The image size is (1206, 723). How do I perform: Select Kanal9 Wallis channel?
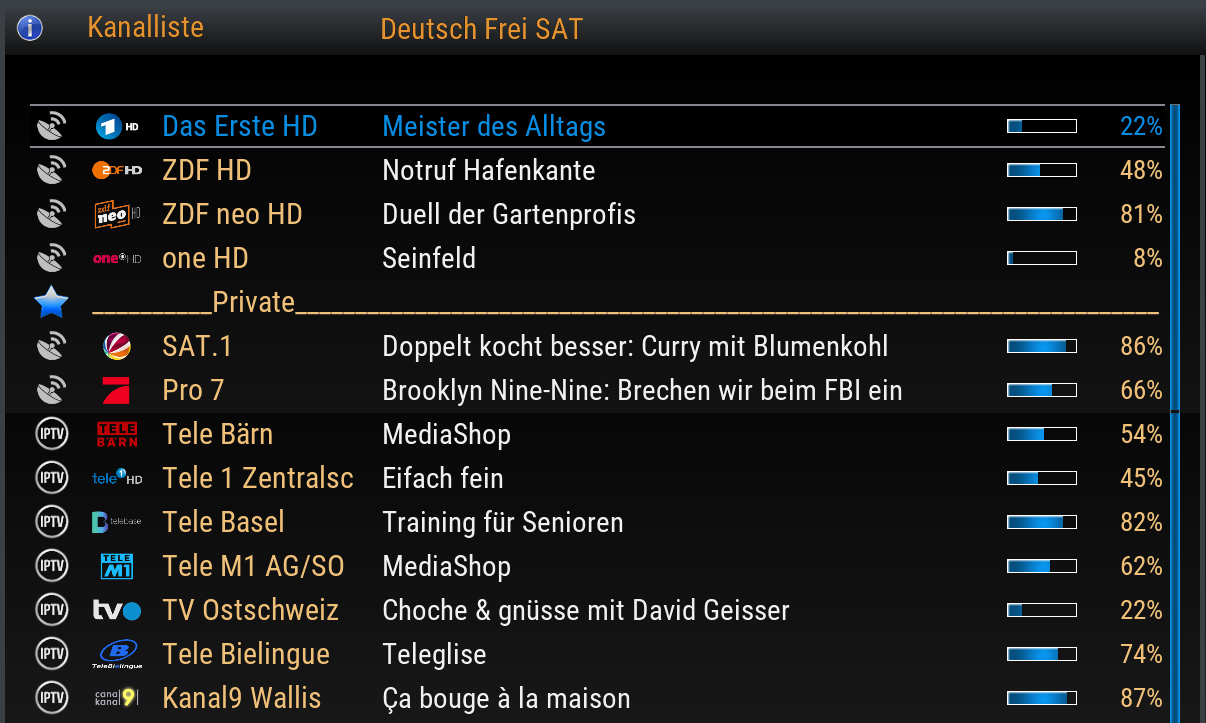coord(241,699)
